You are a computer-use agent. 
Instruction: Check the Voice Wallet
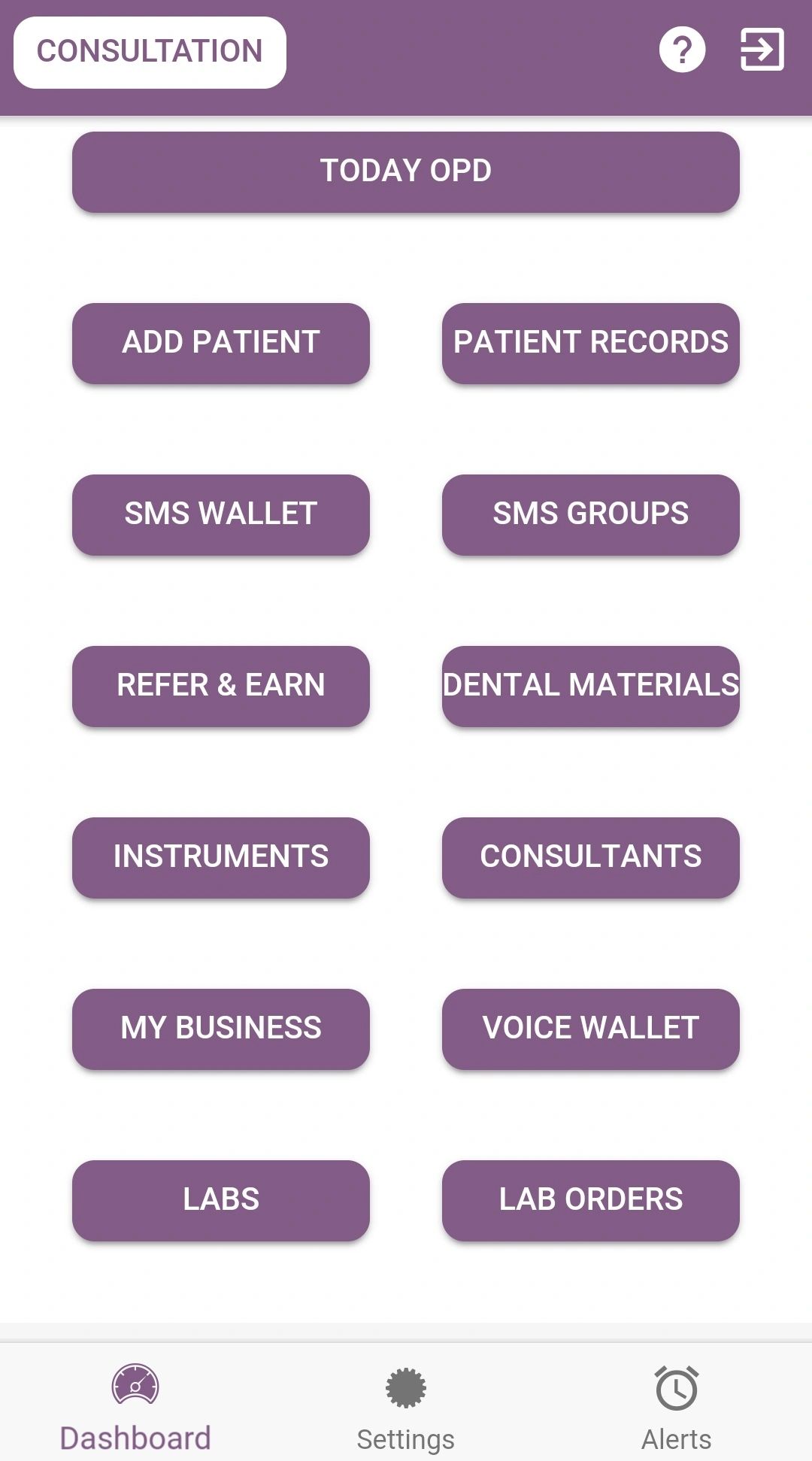click(x=590, y=1029)
